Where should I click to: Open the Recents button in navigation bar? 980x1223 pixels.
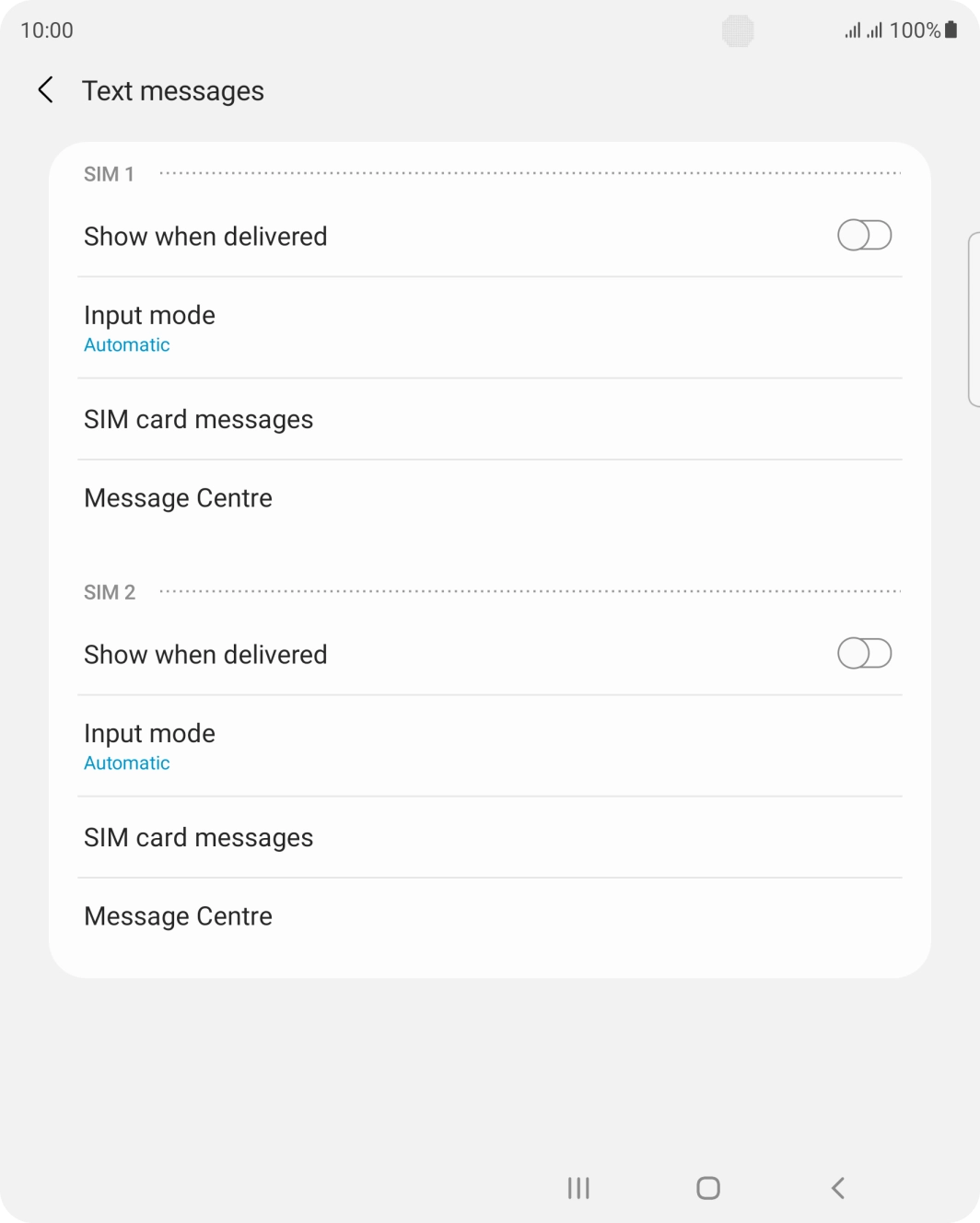577,1188
